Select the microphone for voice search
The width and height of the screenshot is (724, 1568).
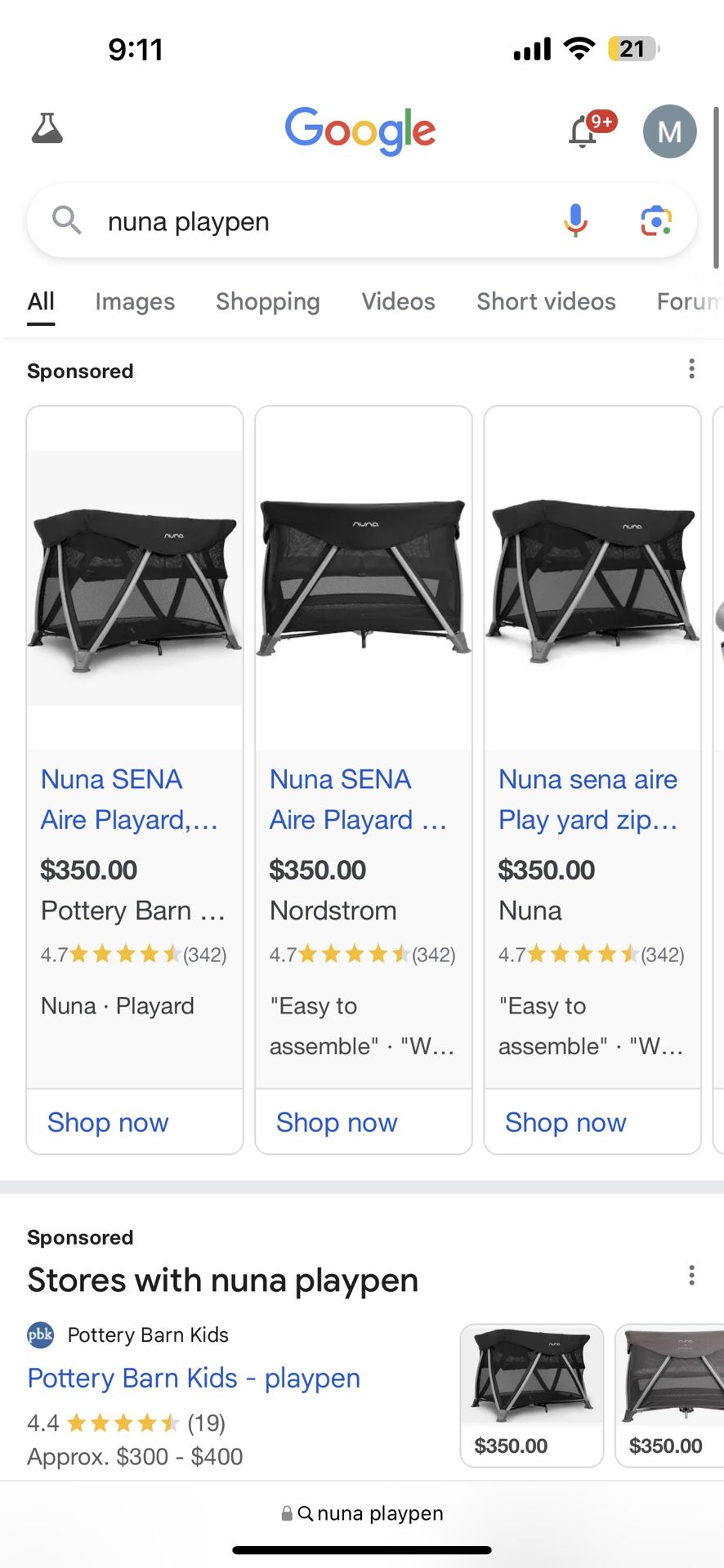coord(576,220)
